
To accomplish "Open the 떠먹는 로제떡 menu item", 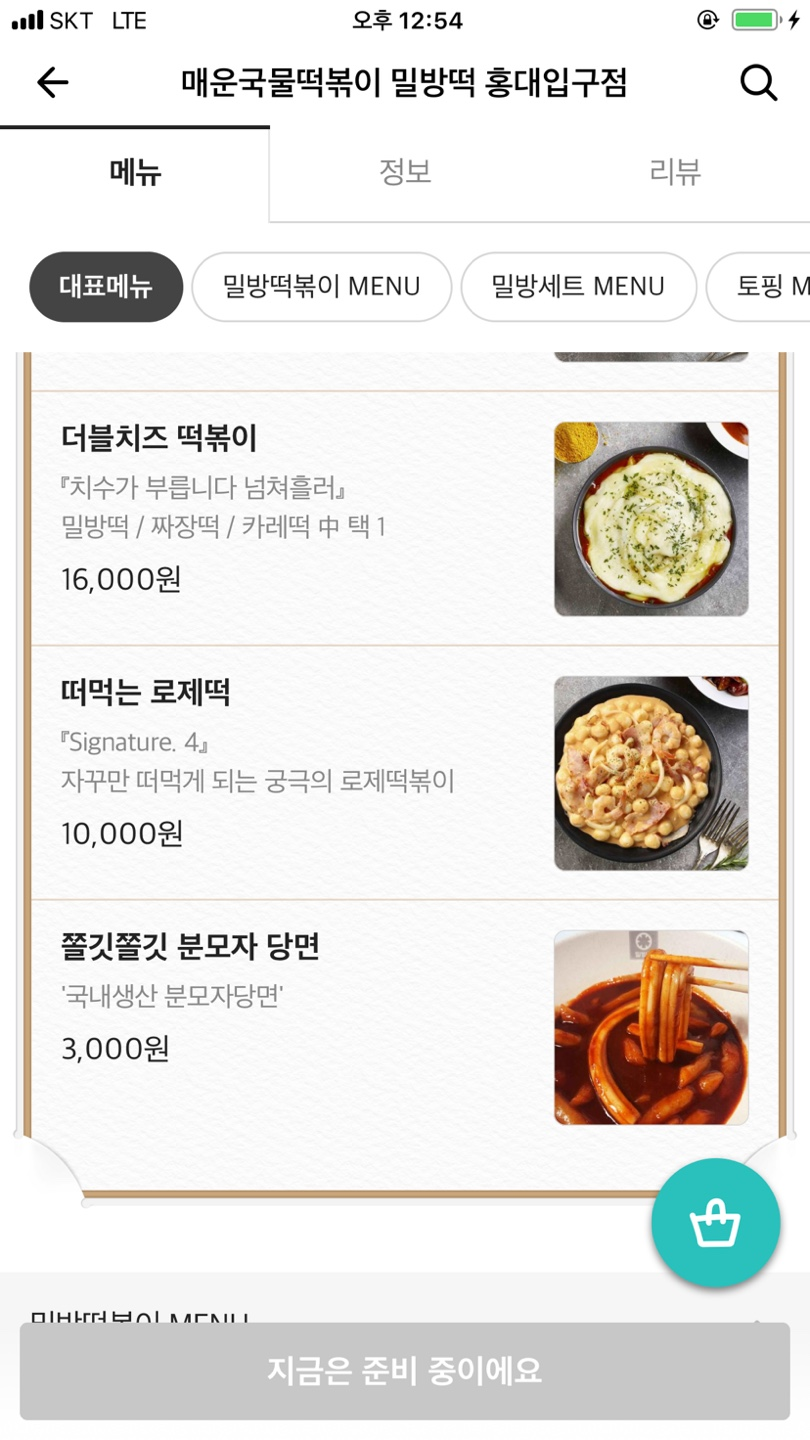I will pyautogui.click(x=400, y=772).
